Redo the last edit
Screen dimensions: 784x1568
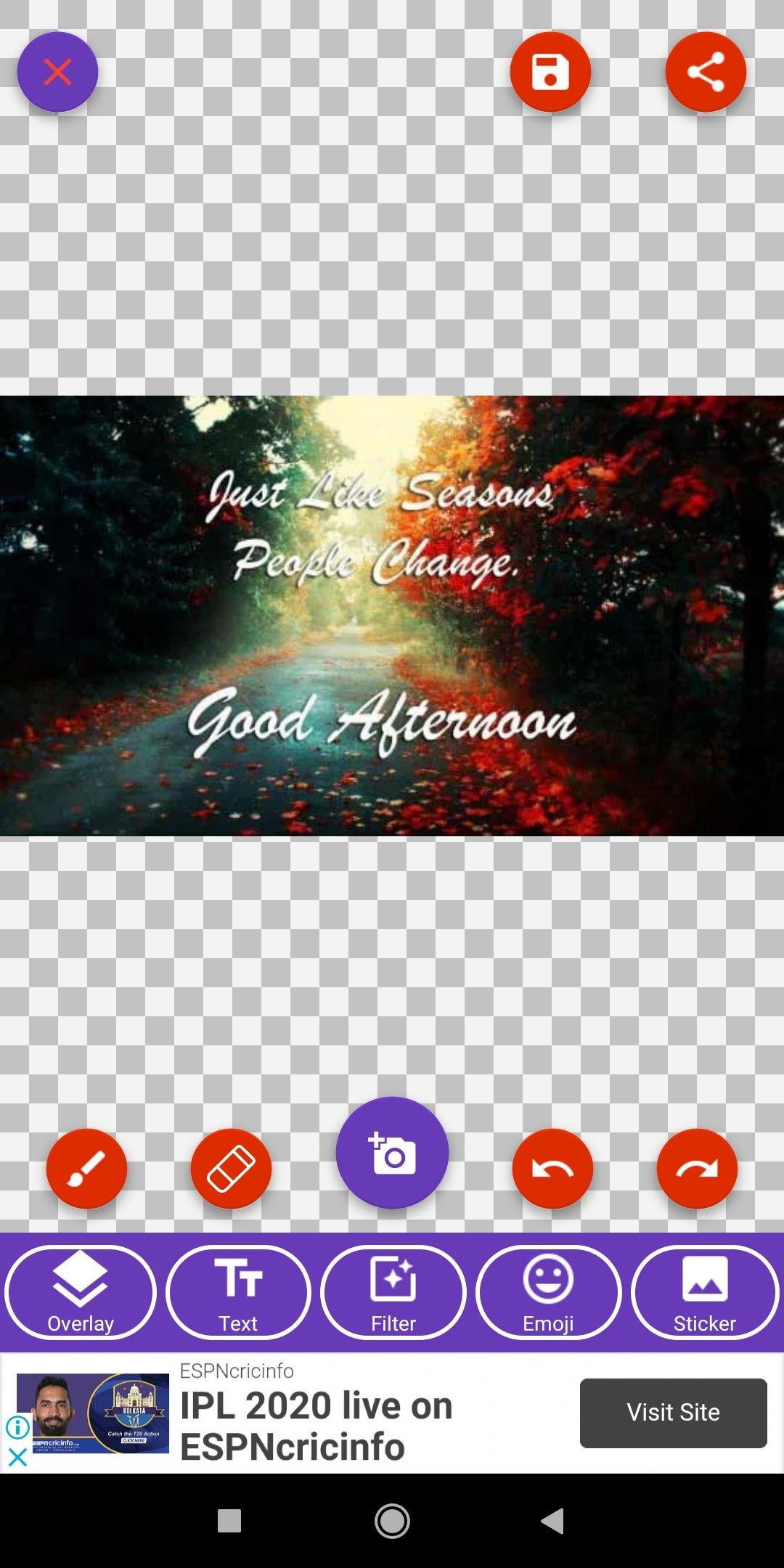point(697,1169)
